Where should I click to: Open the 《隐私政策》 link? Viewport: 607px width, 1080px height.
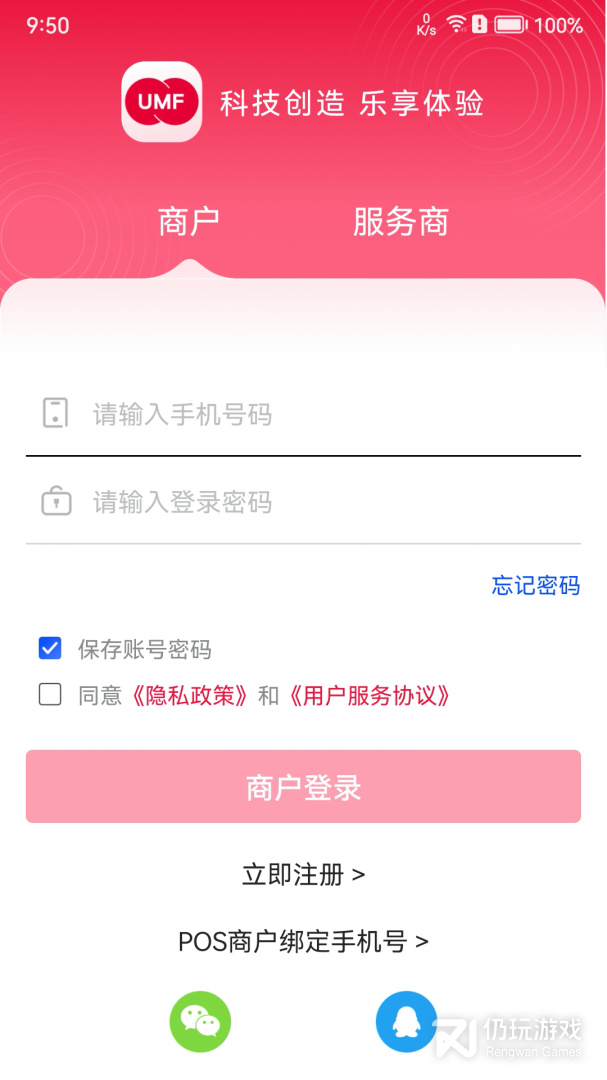(x=190, y=696)
